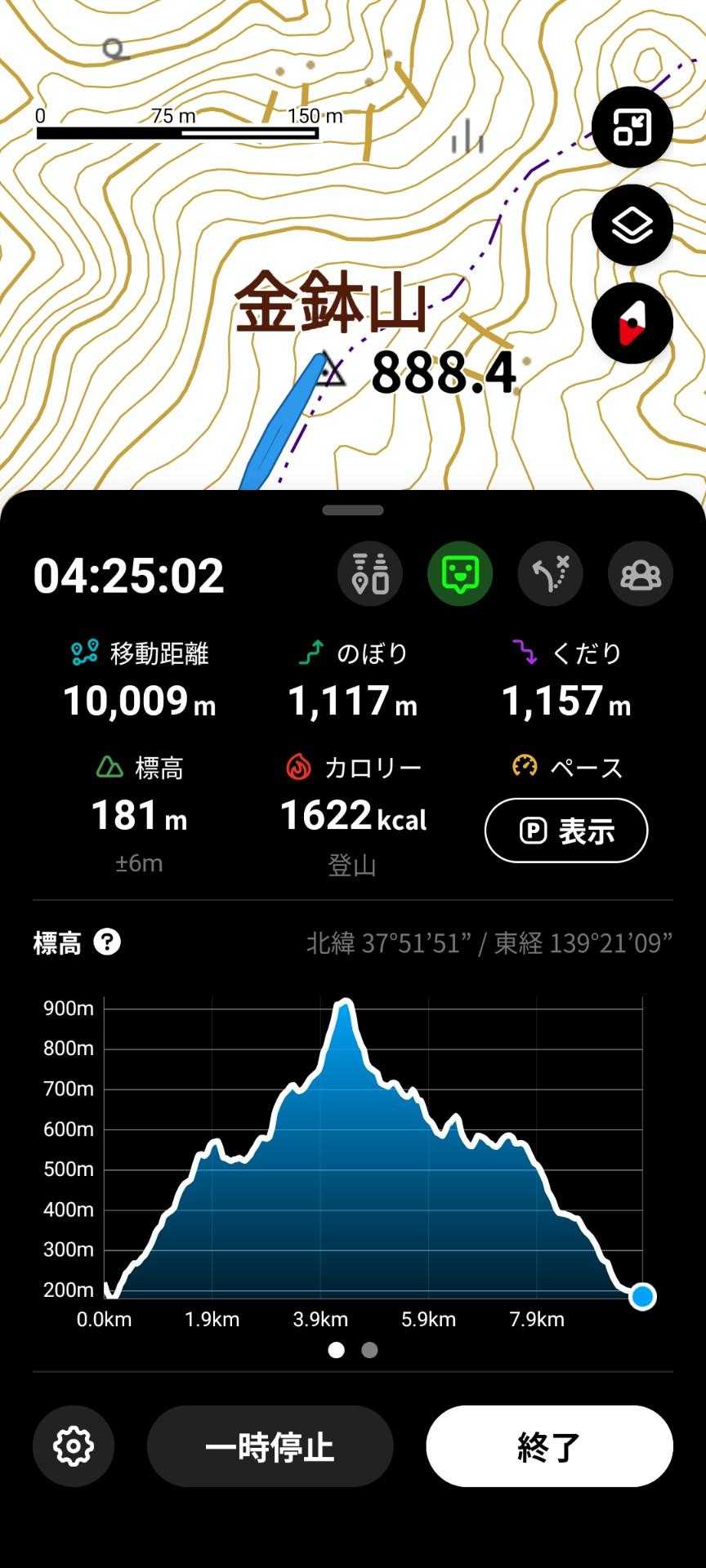Tap the route-deviation path icon

click(550, 573)
